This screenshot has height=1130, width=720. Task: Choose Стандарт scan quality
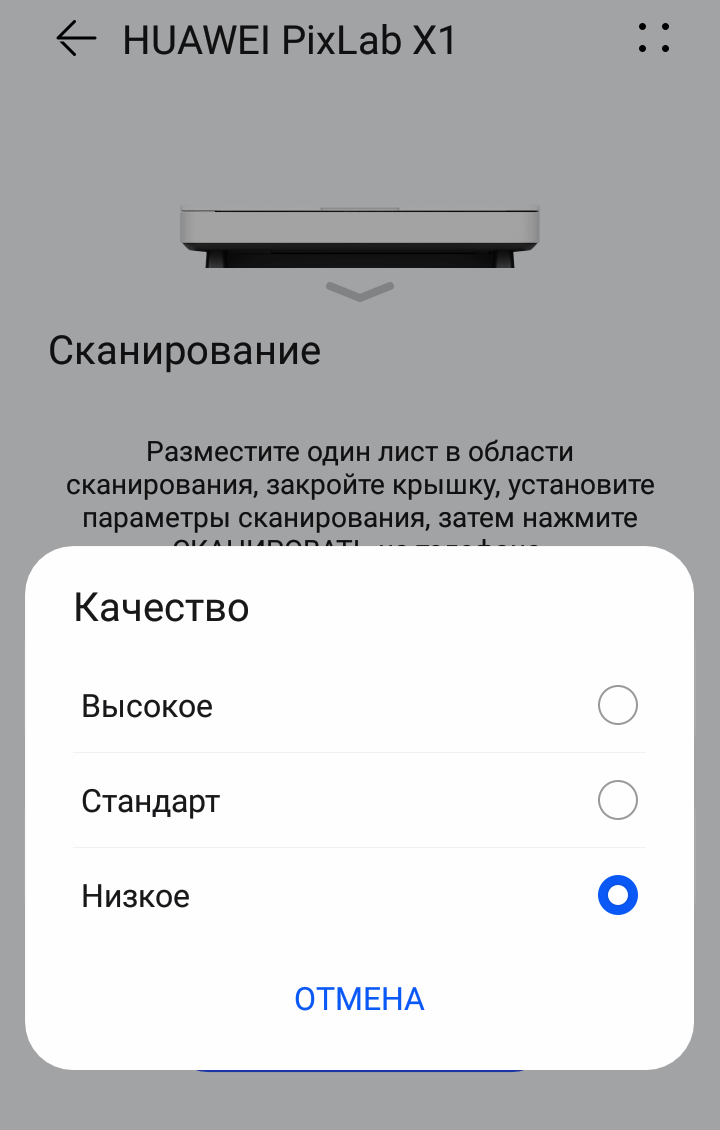click(x=617, y=801)
